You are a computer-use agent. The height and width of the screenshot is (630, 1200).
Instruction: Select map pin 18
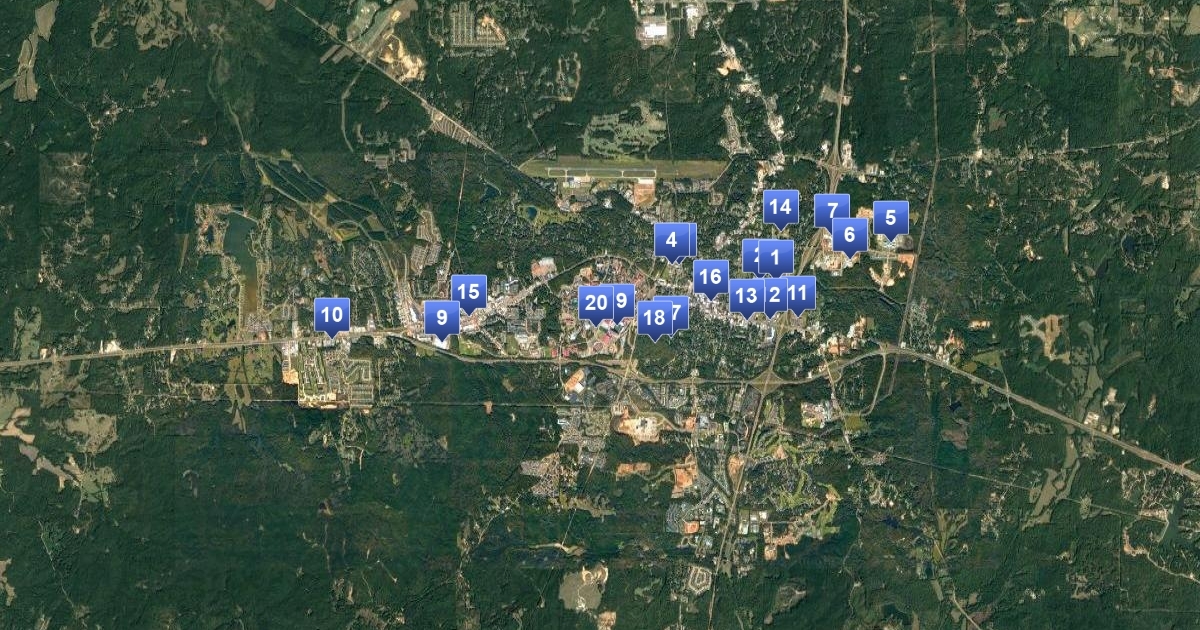point(654,318)
